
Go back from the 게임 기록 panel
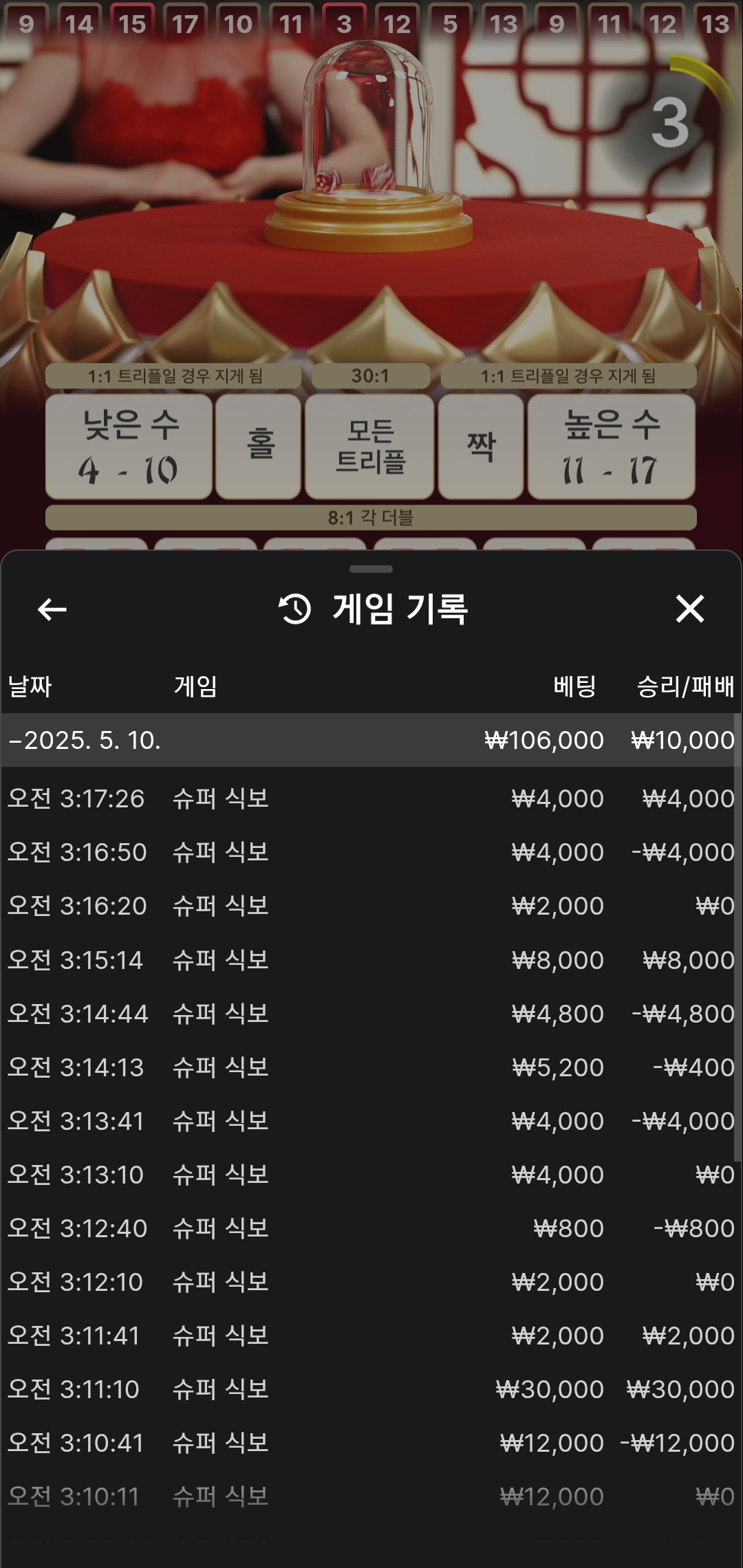click(x=52, y=609)
